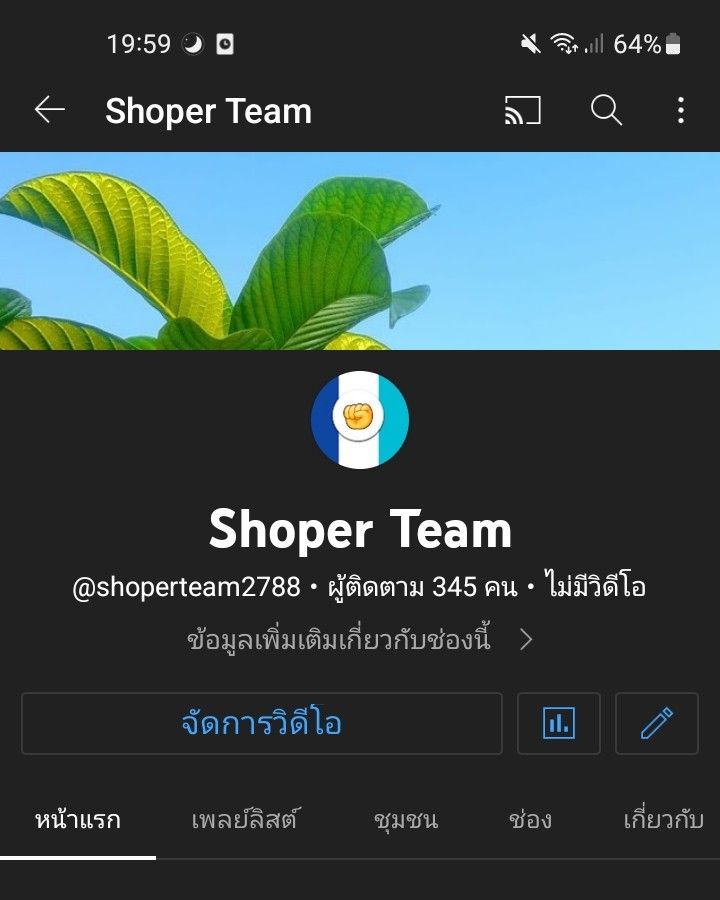Open the ชุมชน tab
Image resolution: width=720 pixels, height=900 pixels.
[403, 819]
